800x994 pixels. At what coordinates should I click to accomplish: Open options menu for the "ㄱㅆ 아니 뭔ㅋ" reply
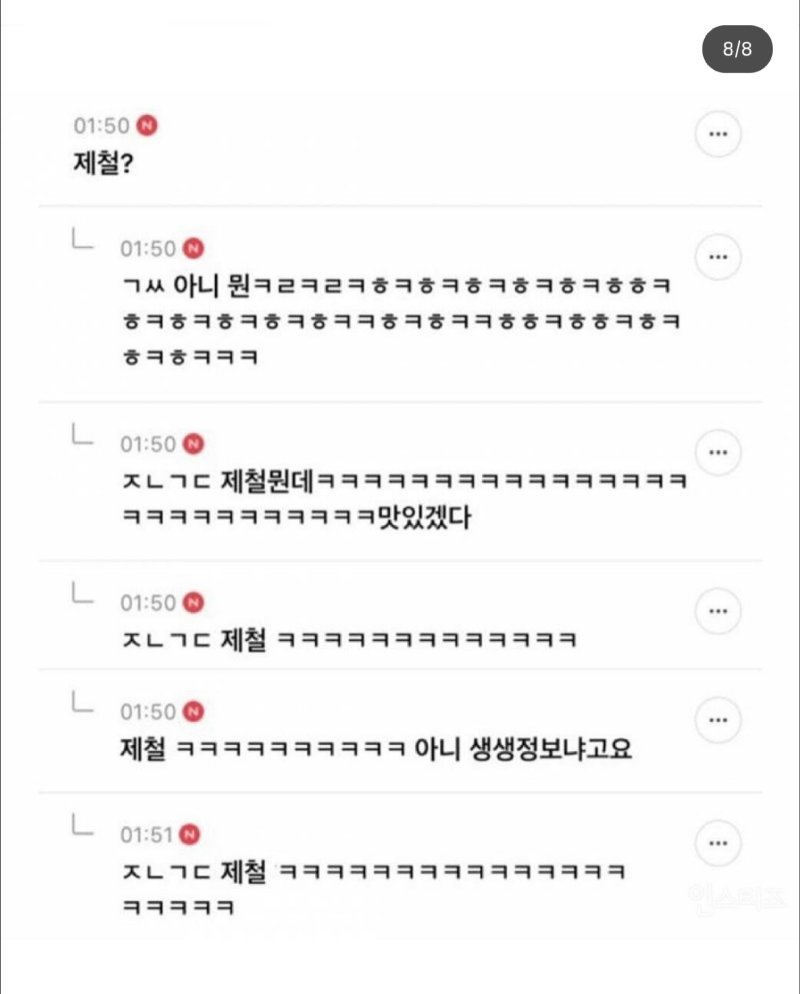point(717,257)
